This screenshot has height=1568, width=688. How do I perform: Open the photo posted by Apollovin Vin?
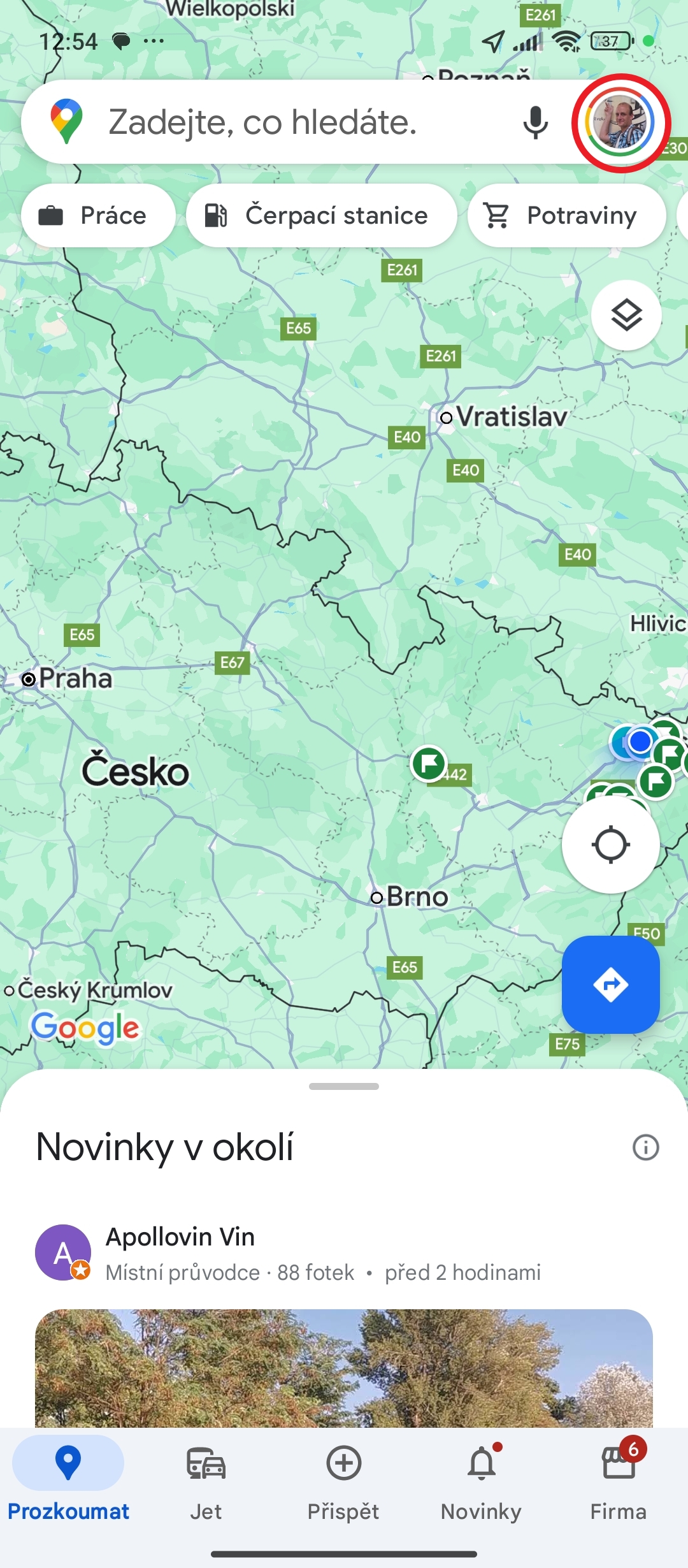click(344, 1368)
